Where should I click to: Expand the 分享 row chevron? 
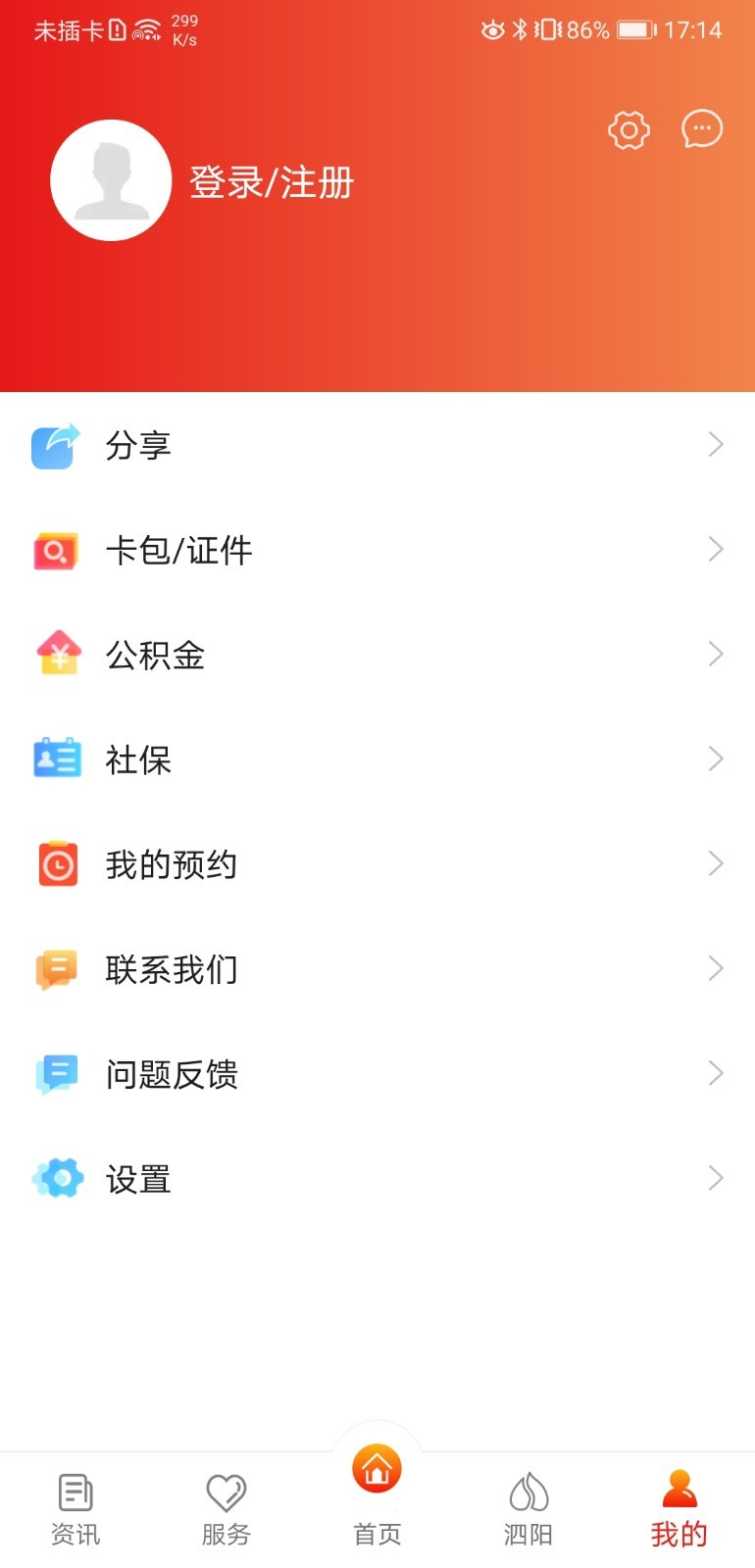click(716, 445)
